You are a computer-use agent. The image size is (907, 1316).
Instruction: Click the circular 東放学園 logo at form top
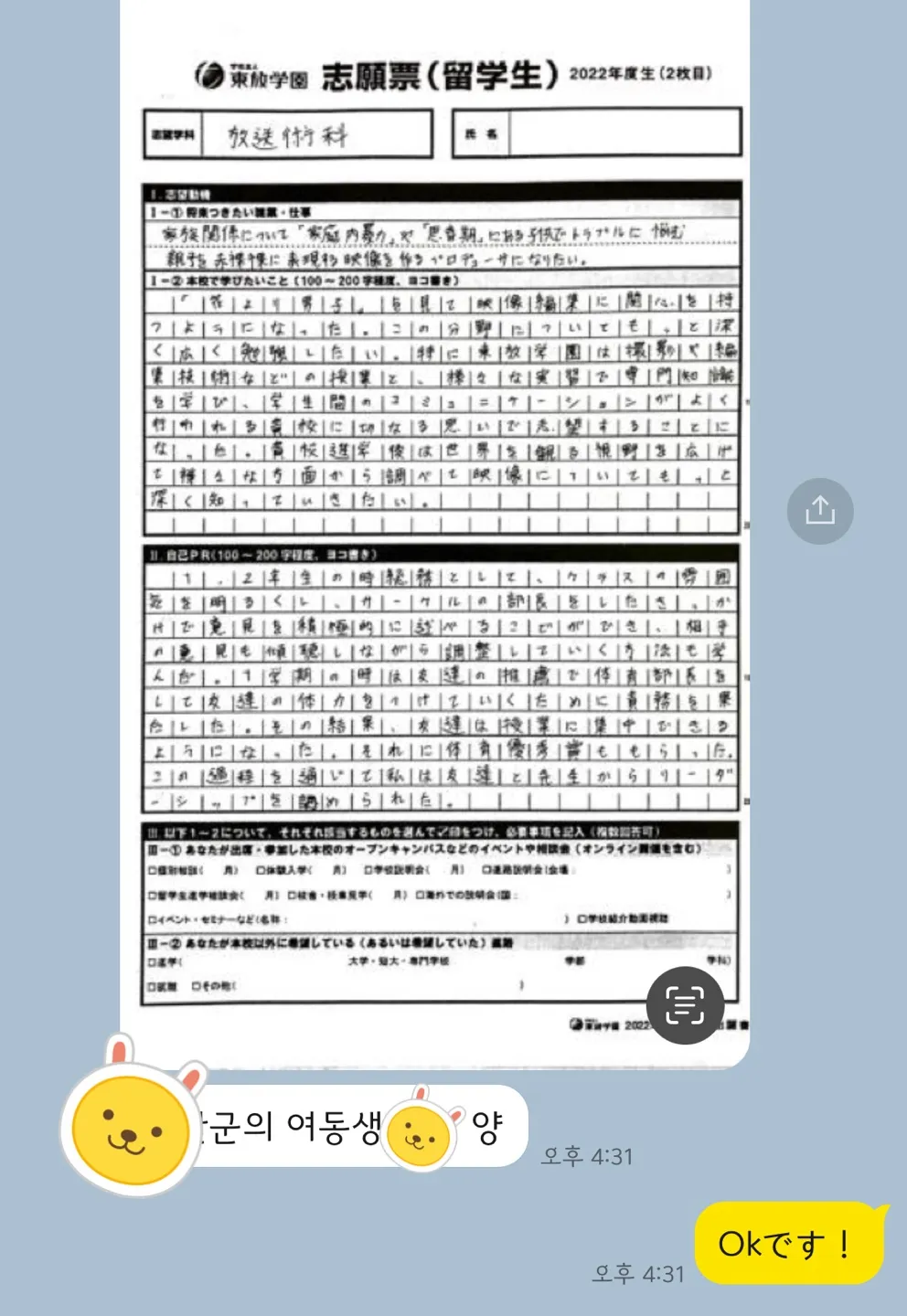click(x=208, y=73)
